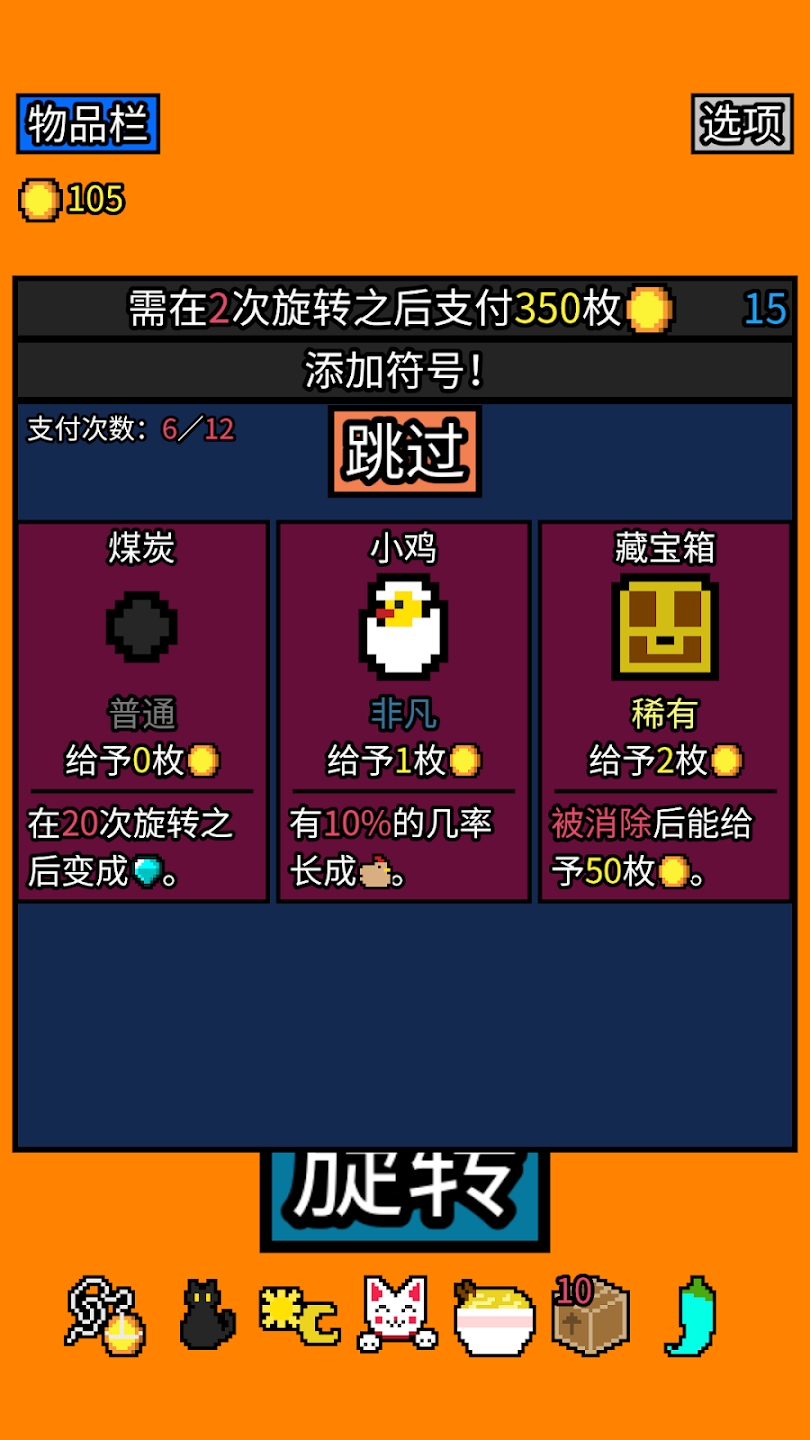Choose the 小鸡 chick symbol card

(x=404, y=711)
